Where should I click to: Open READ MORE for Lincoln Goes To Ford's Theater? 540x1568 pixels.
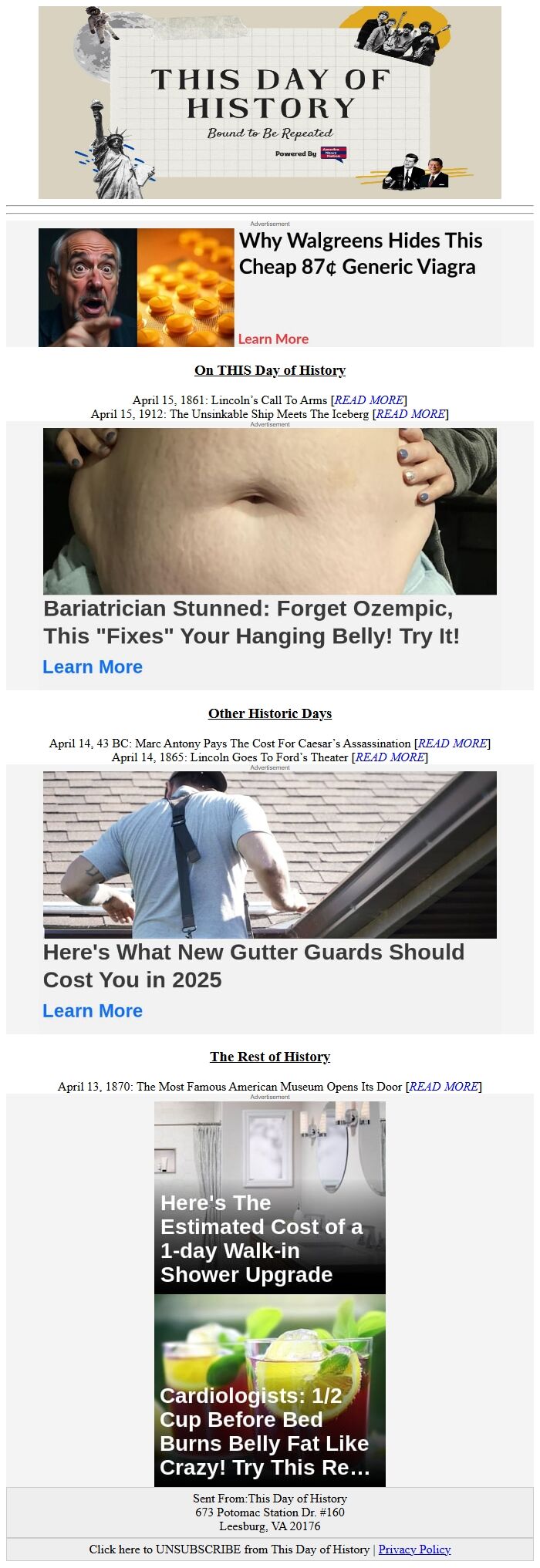pos(390,757)
